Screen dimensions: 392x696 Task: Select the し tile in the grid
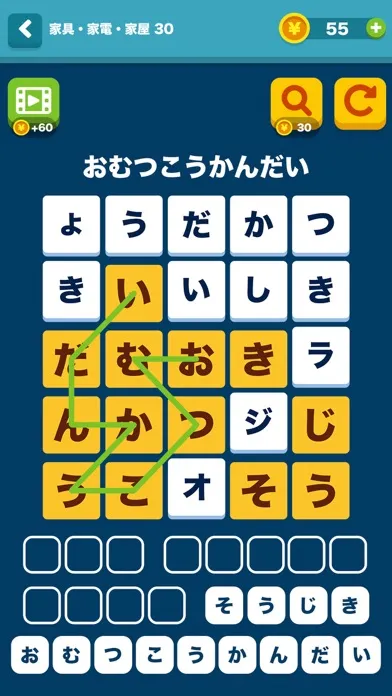point(258,291)
